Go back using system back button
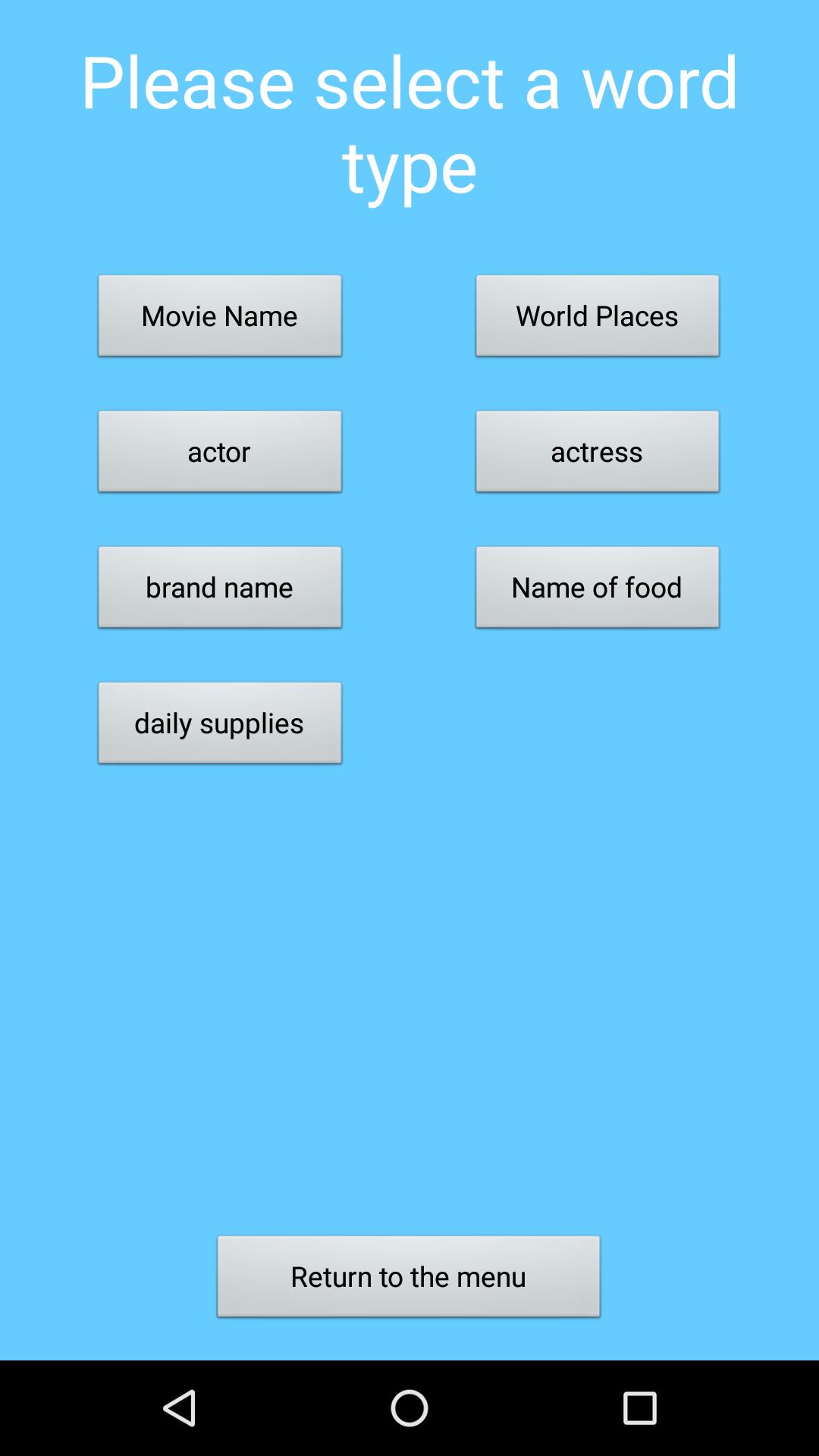Image resolution: width=819 pixels, height=1456 pixels. pyautogui.click(x=180, y=1408)
